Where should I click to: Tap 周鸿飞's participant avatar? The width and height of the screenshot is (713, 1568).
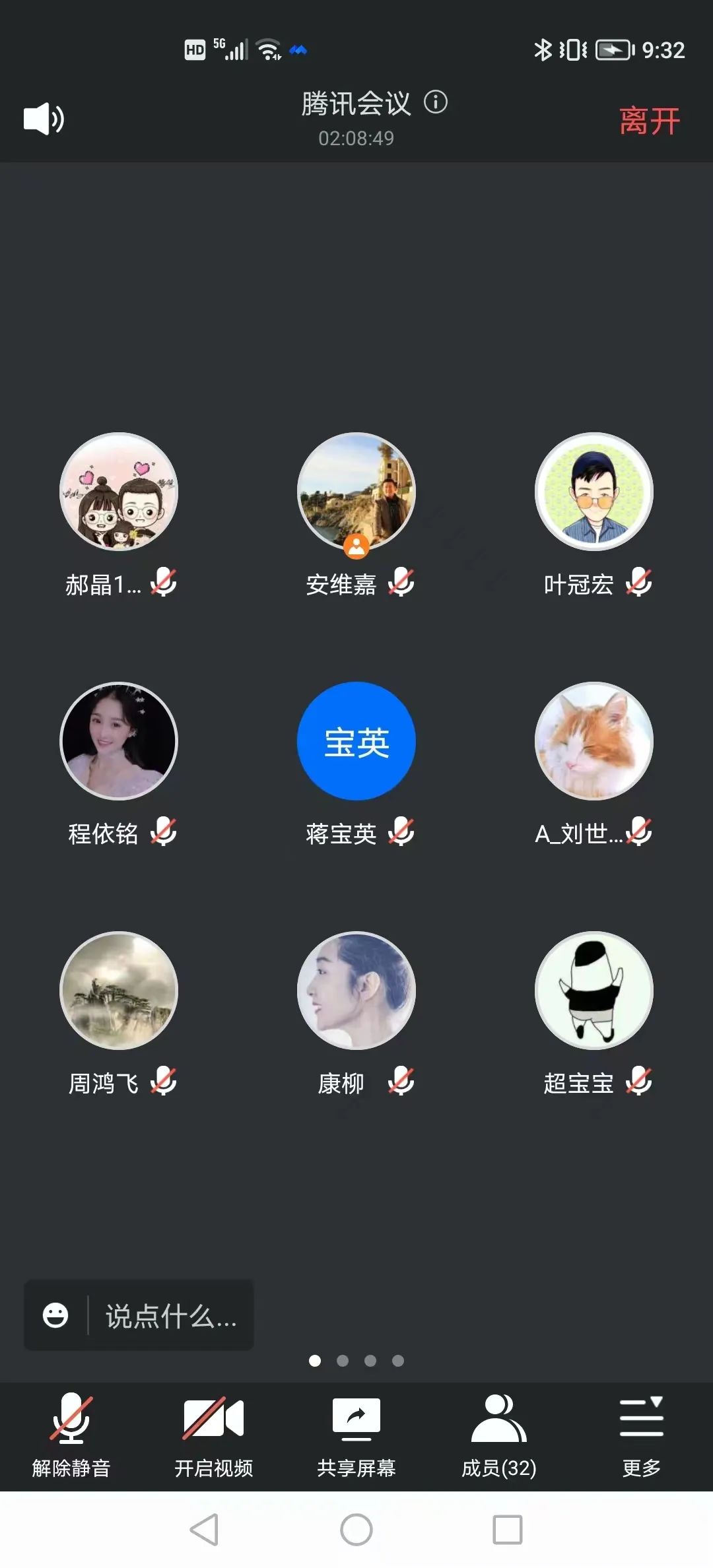(x=119, y=991)
